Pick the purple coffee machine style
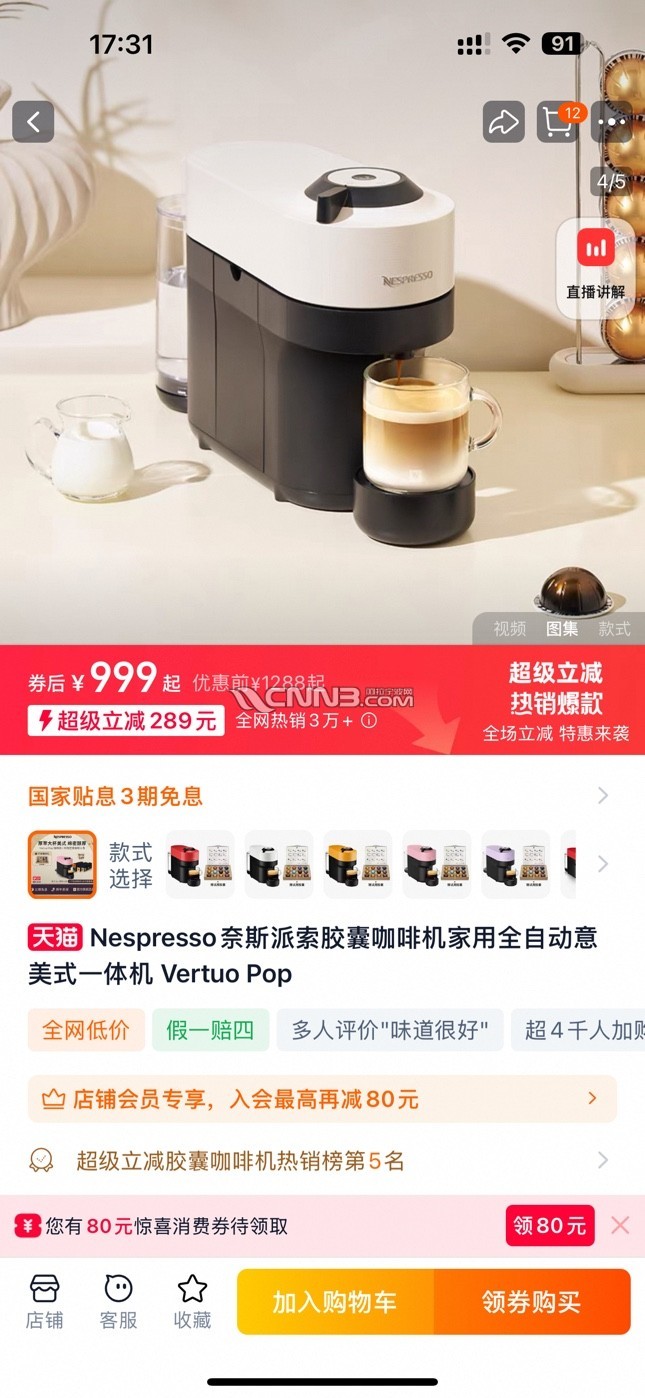 point(516,864)
